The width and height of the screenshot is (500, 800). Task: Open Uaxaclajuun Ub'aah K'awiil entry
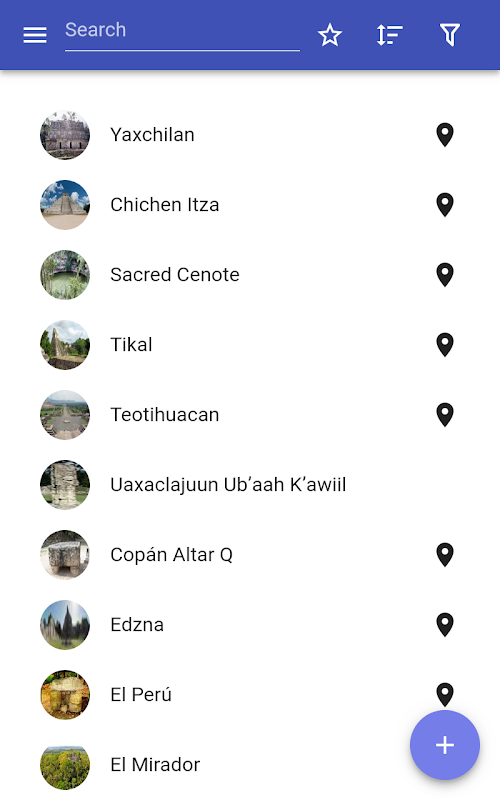[250, 485]
